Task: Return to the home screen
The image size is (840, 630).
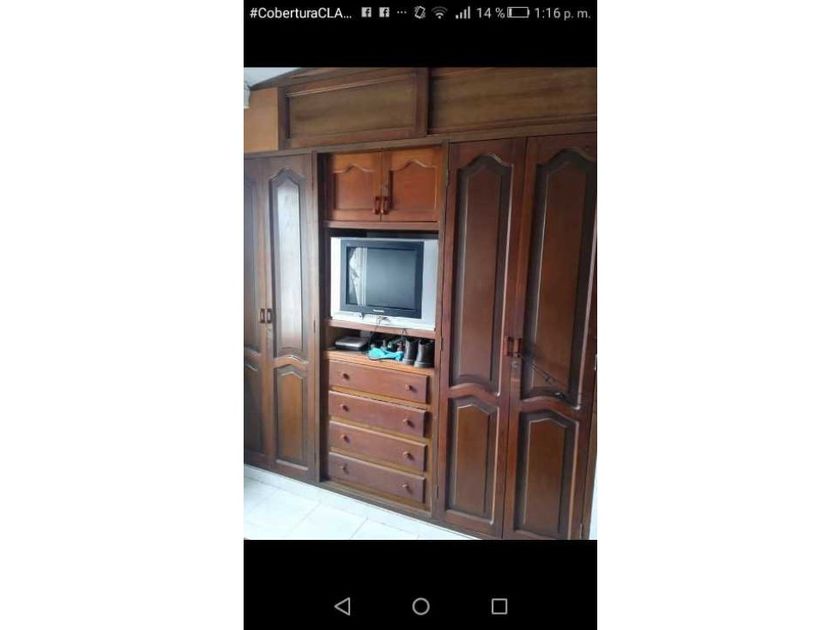Action: click(x=421, y=606)
